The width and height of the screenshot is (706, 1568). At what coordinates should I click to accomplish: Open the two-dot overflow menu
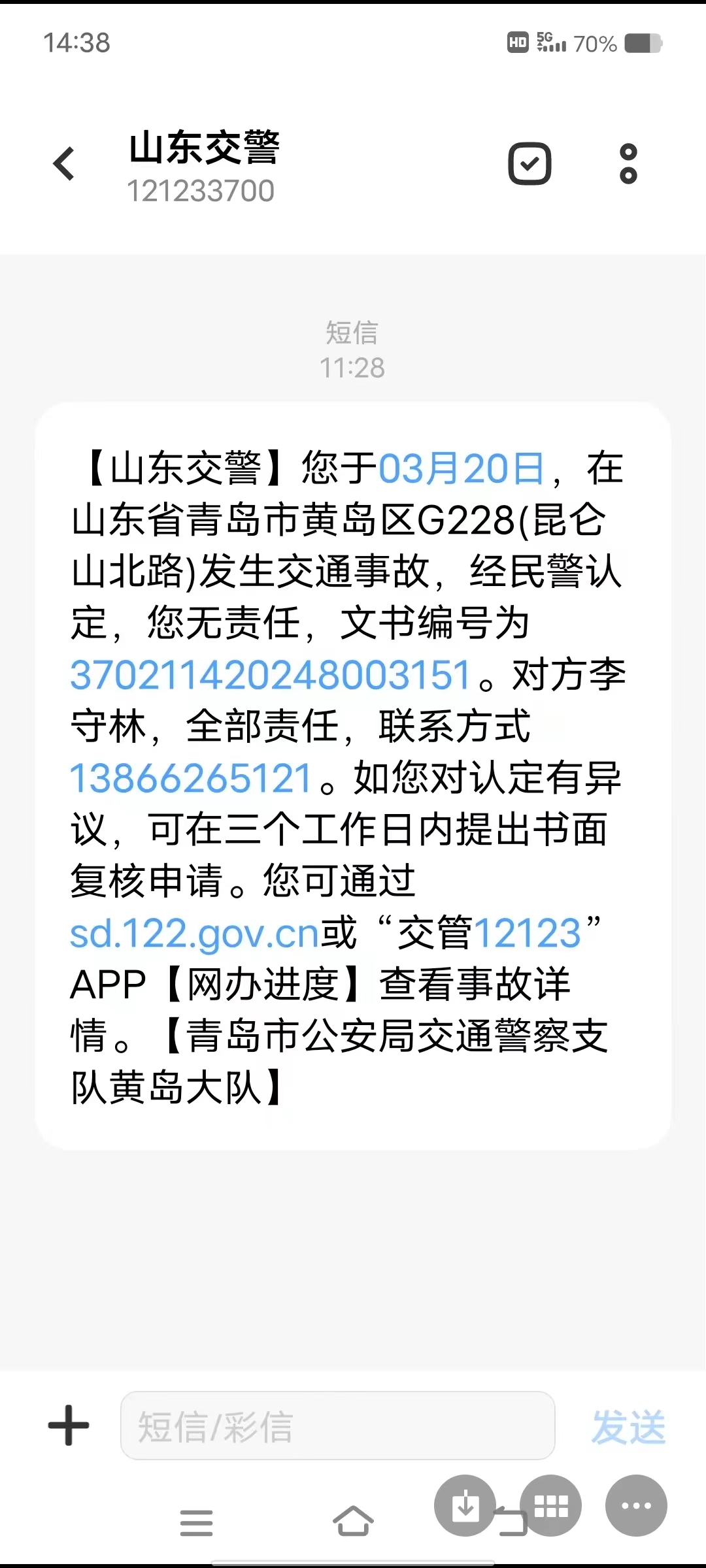(628, 163)
